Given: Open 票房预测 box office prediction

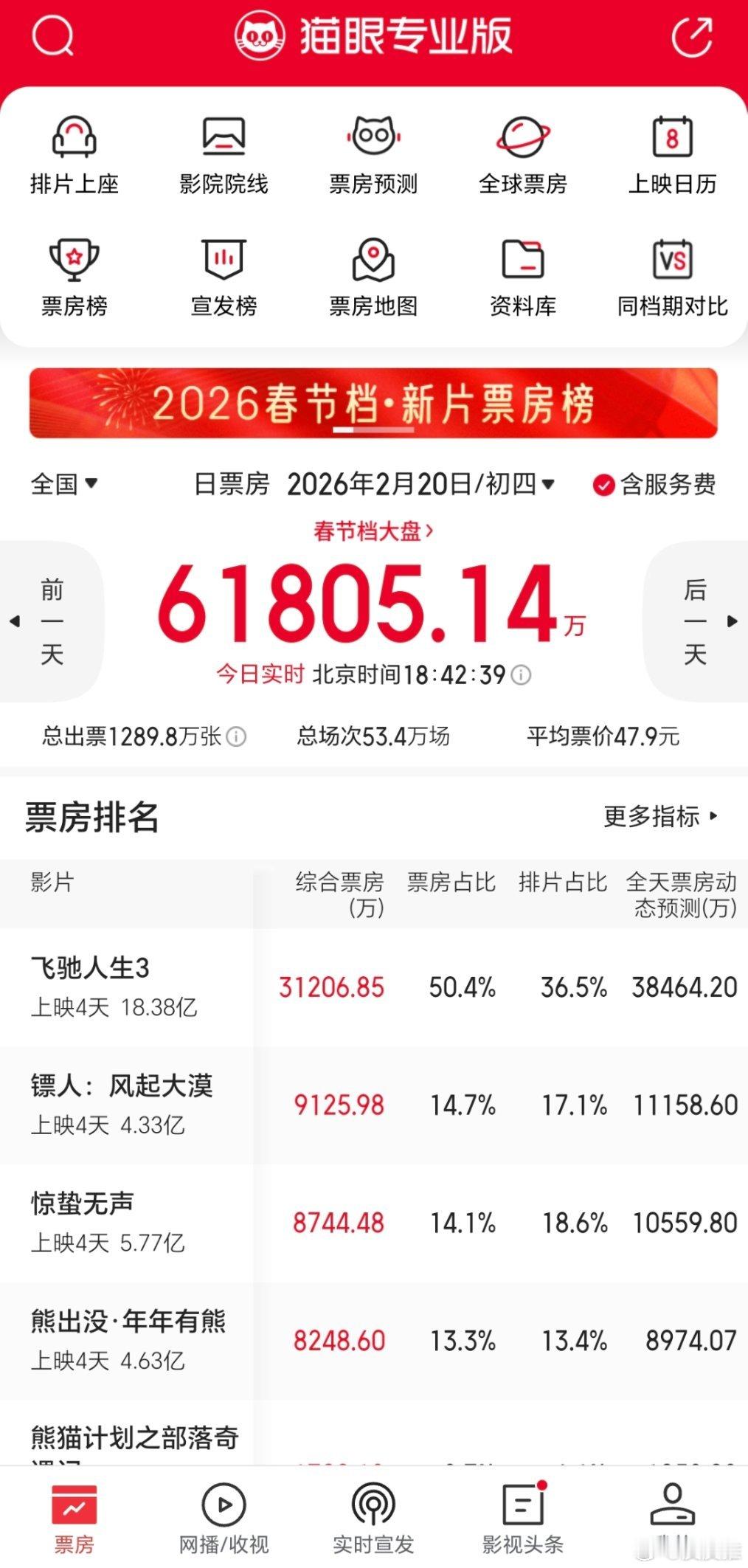Looking at the screenshot, I should click(373, 155).
